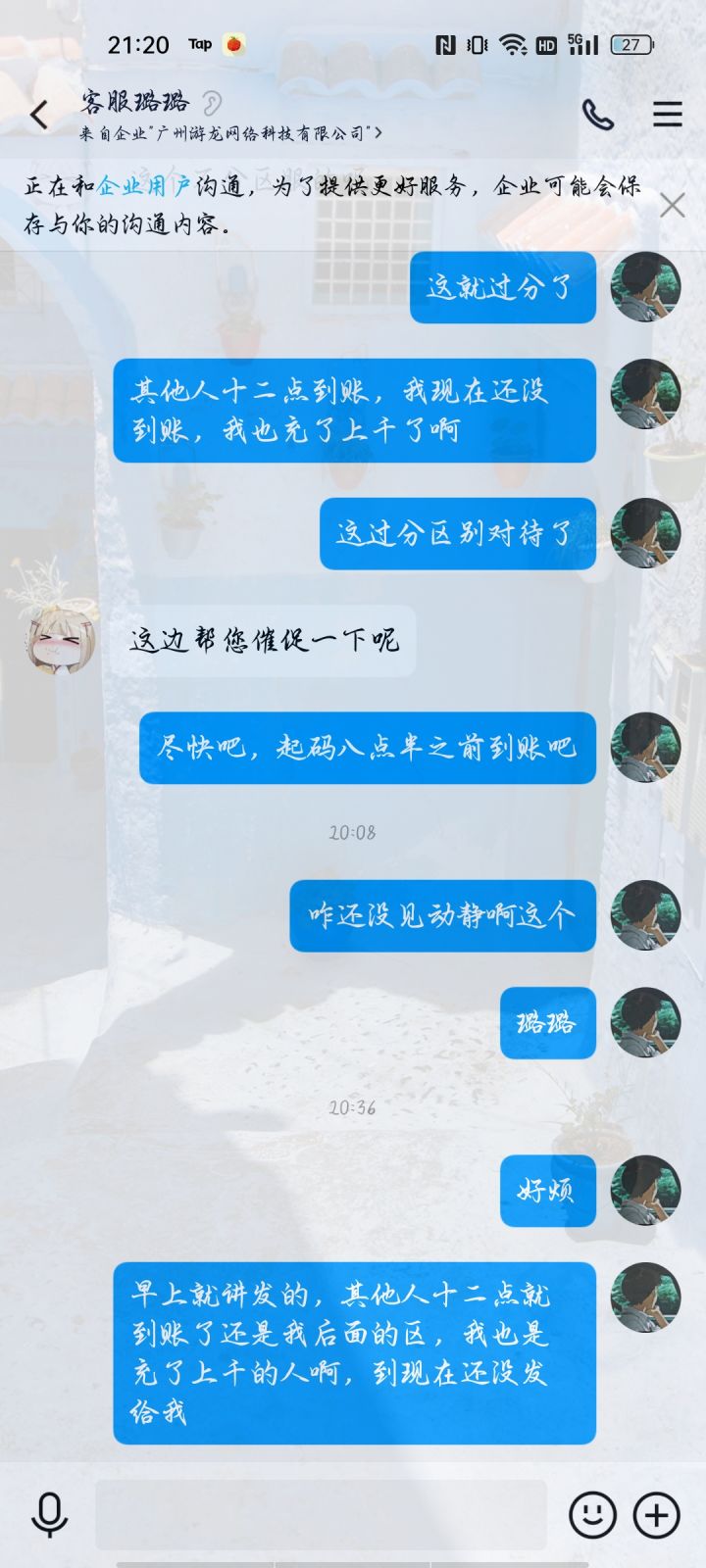Tap your avatar next to the 好烦 message
The height and width of the screenshot is (1568, 706).
coord(645,1191)
